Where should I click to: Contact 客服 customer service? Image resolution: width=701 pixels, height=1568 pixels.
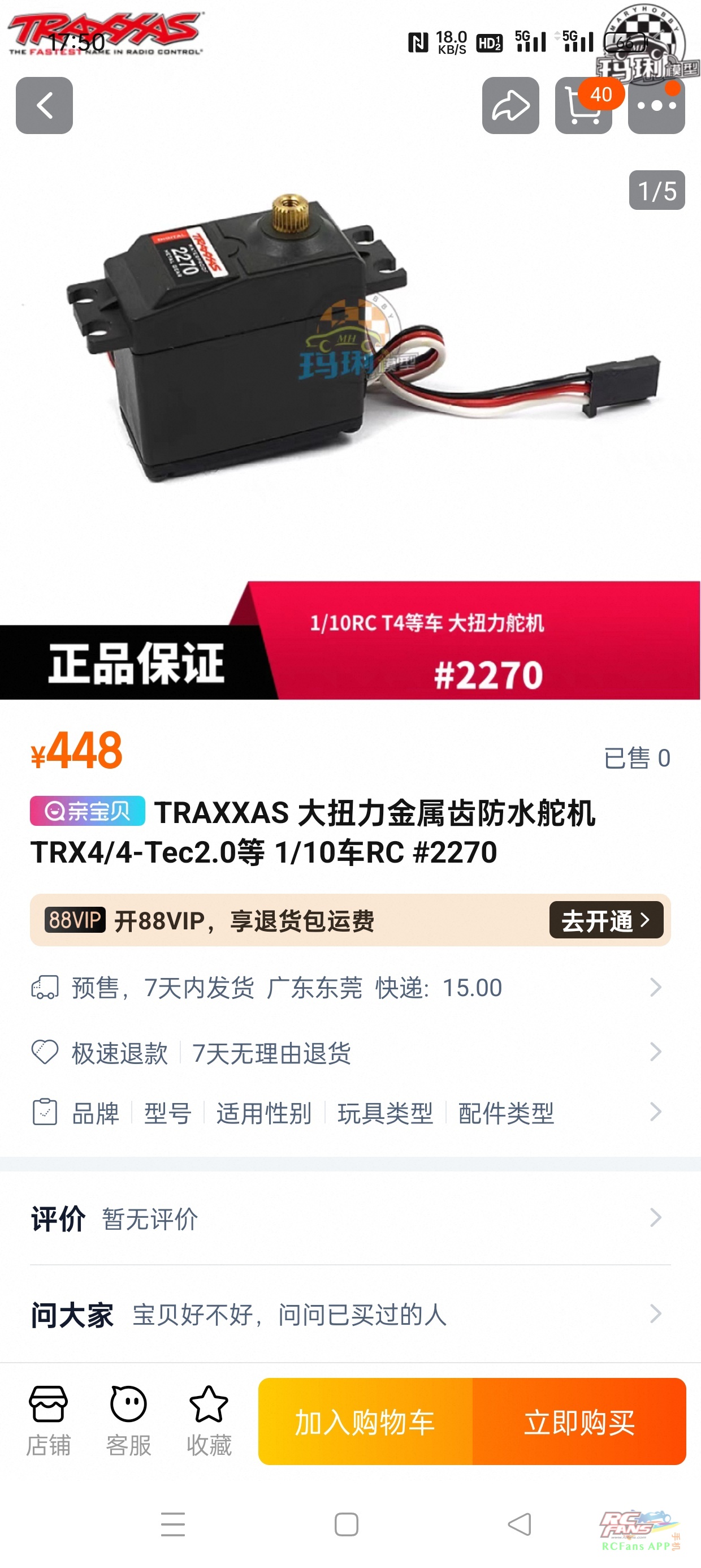(x=128, y=1421)
